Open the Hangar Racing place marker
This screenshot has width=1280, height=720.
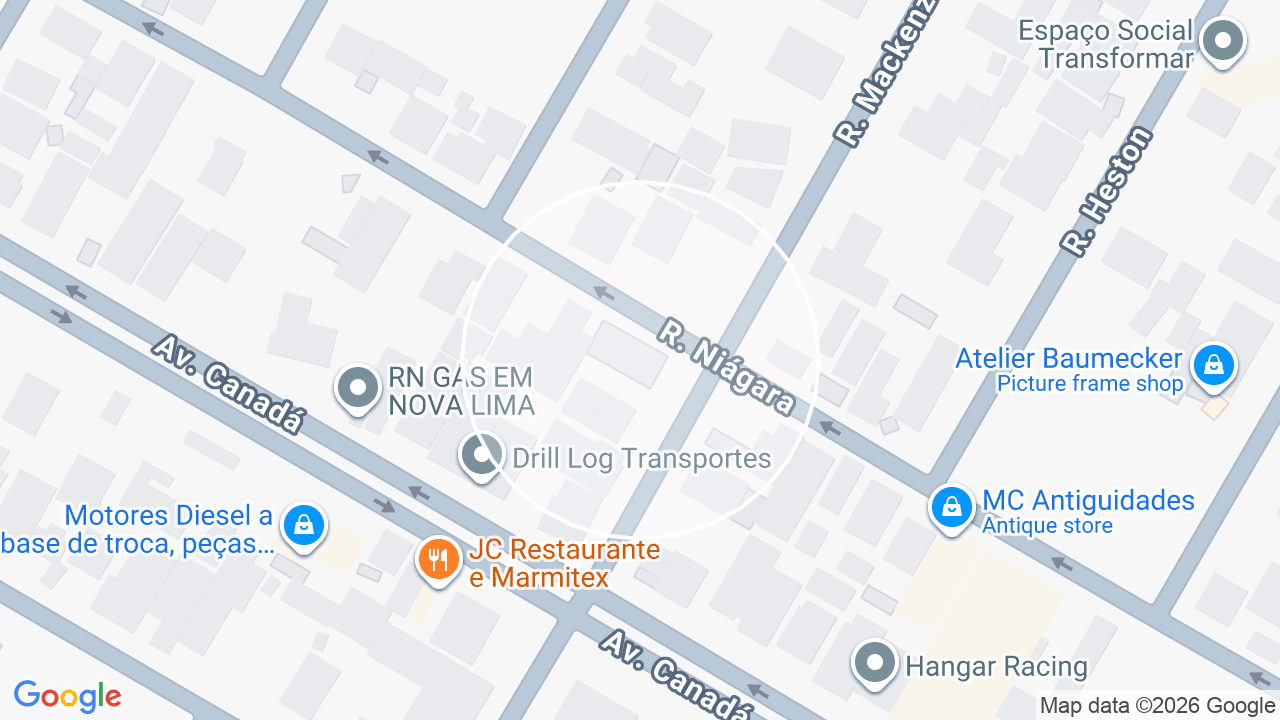[x=875, y=663]
